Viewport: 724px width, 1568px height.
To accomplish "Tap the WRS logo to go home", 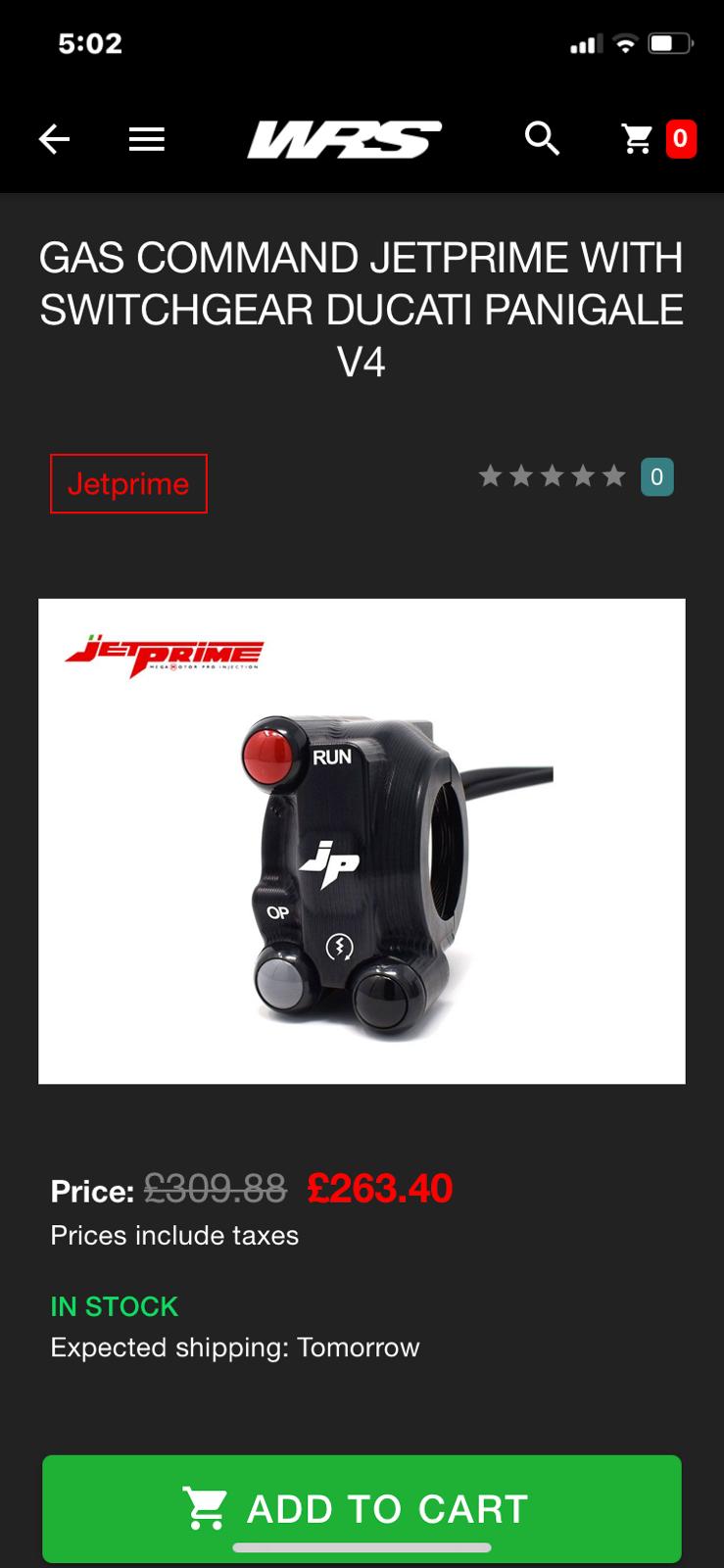I will click(x=344, y=140).
